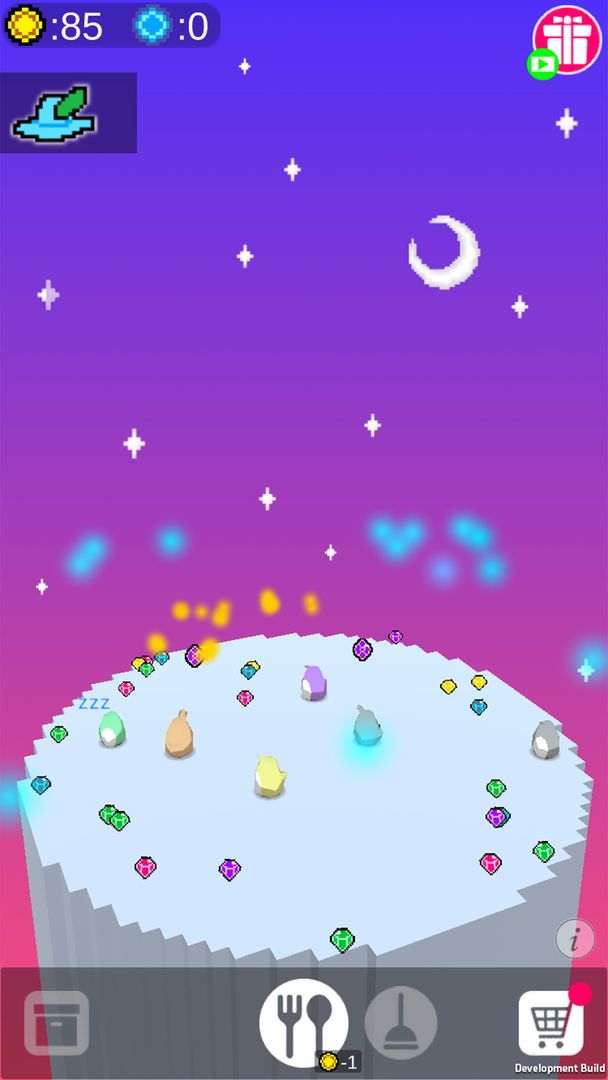The height and width of the screenshot is (1080, 608).
Task: Open the storage box inventory
Action: point(56,1023)
